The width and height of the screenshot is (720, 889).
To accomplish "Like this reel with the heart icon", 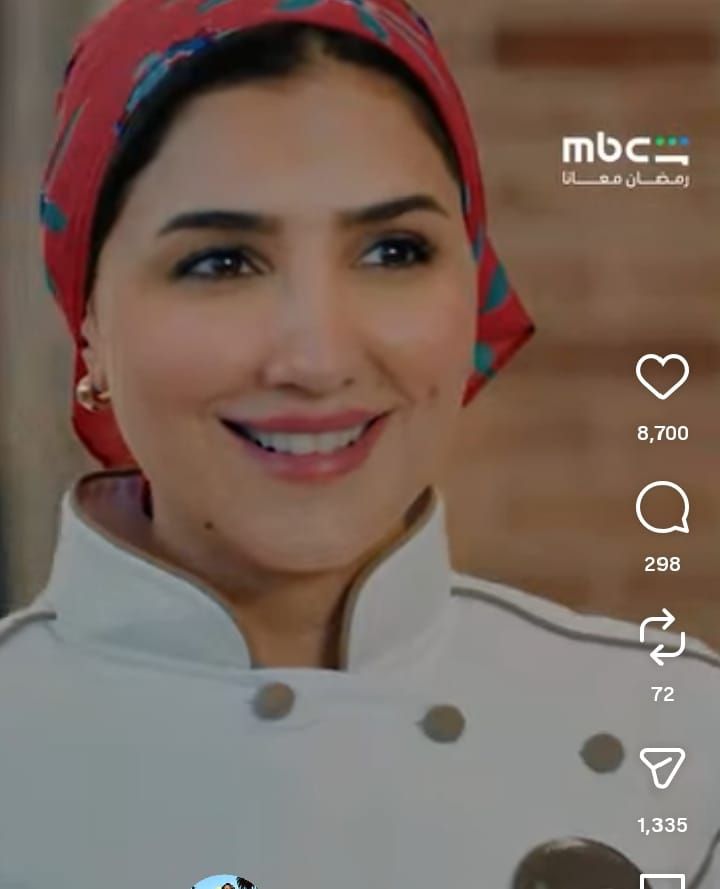I will [662, 378].
